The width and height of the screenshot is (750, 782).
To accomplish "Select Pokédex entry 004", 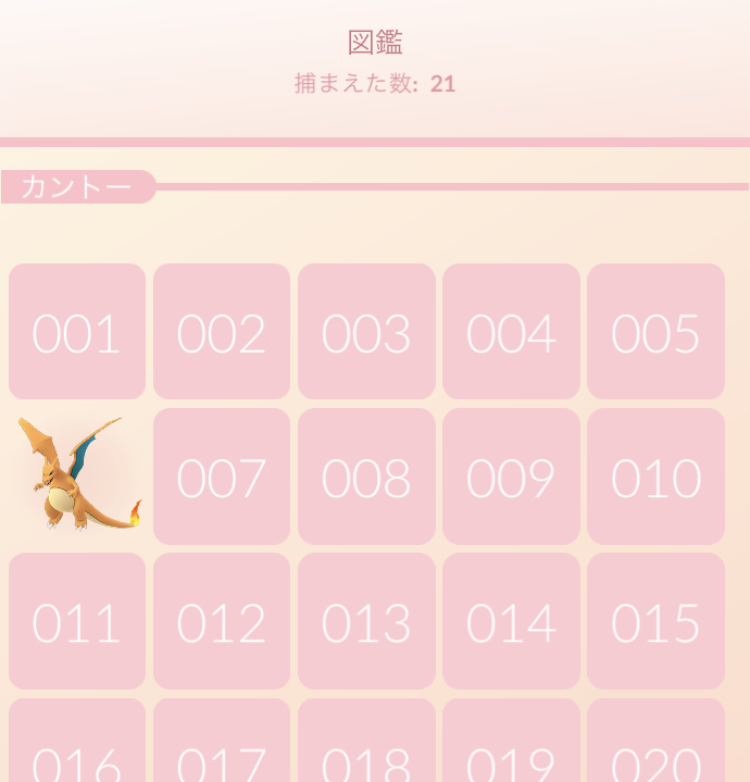I will click(512, 333).
